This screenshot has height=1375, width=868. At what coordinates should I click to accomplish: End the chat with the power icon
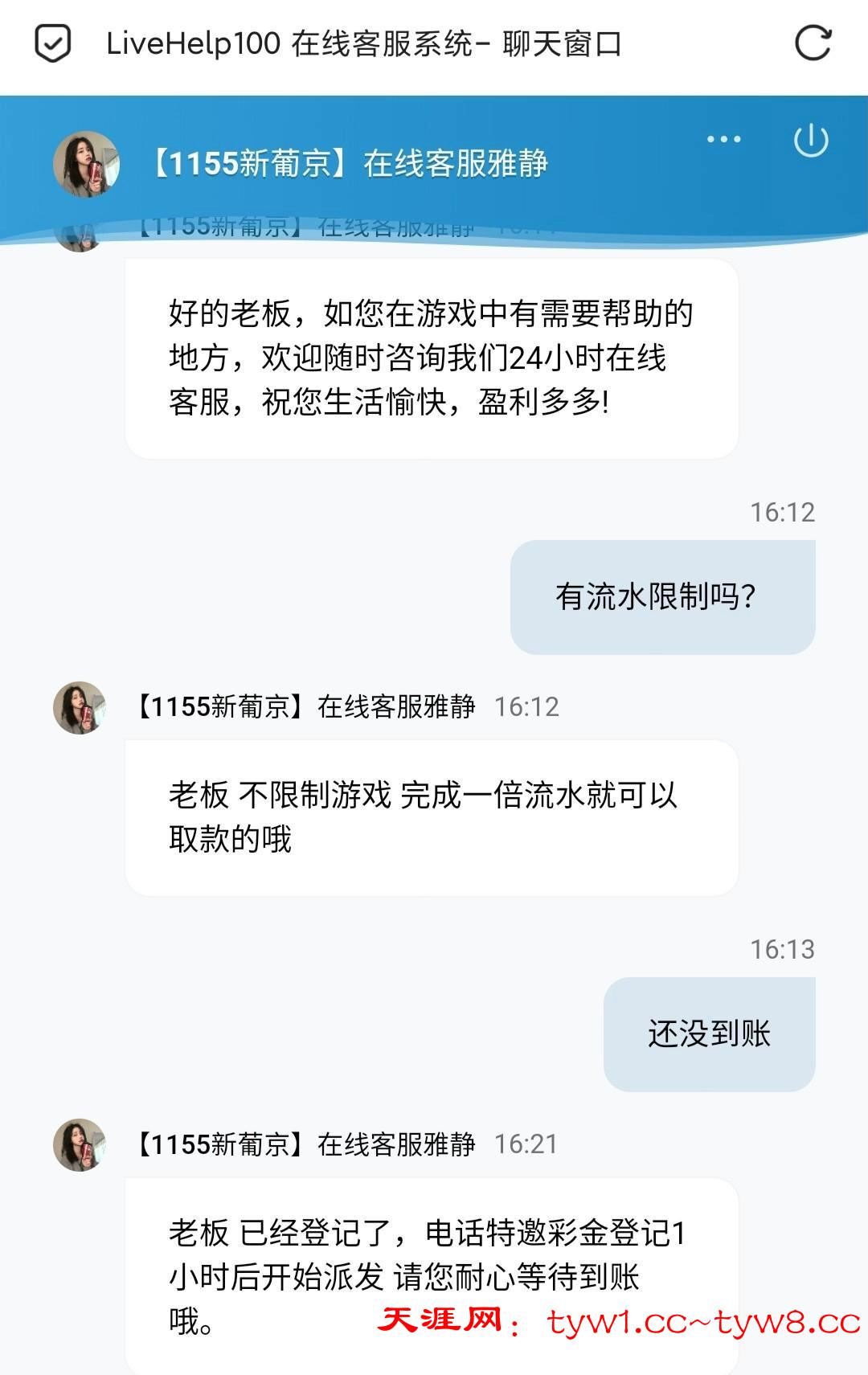[x=811, y=141]
